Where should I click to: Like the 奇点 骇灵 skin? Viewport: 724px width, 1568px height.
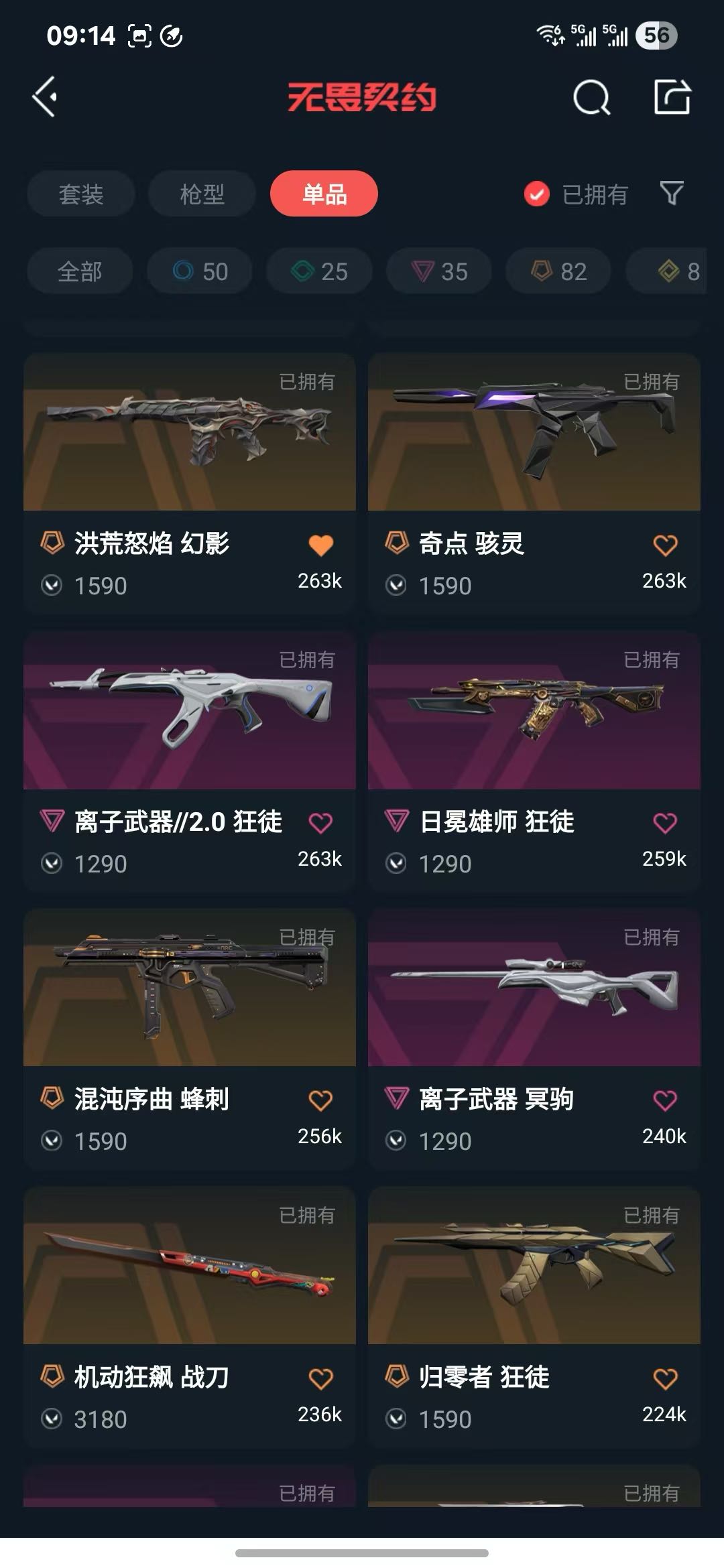pos(665,545)
